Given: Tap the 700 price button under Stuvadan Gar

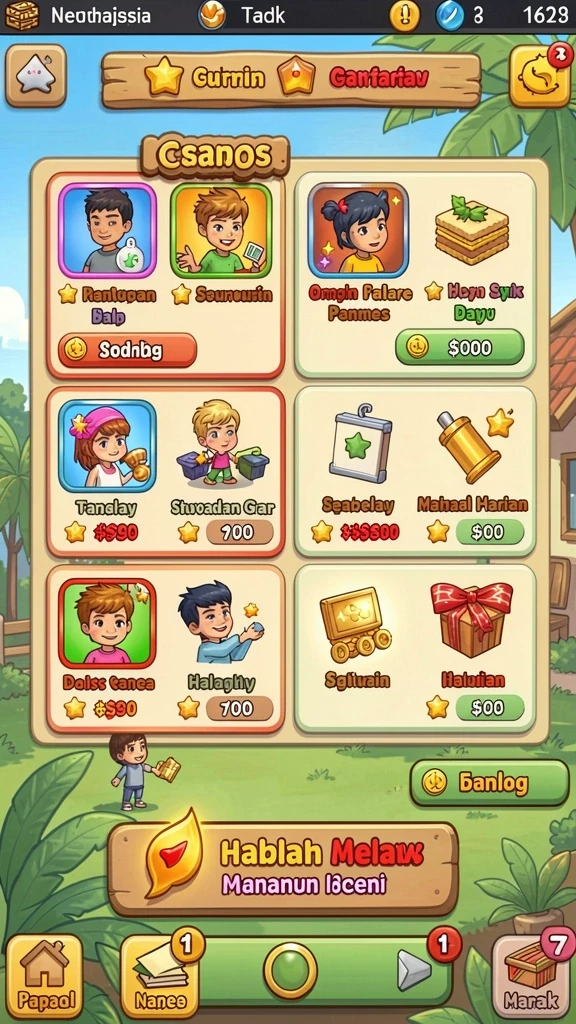Looking at the screenshot, I should tap(240, 532).
